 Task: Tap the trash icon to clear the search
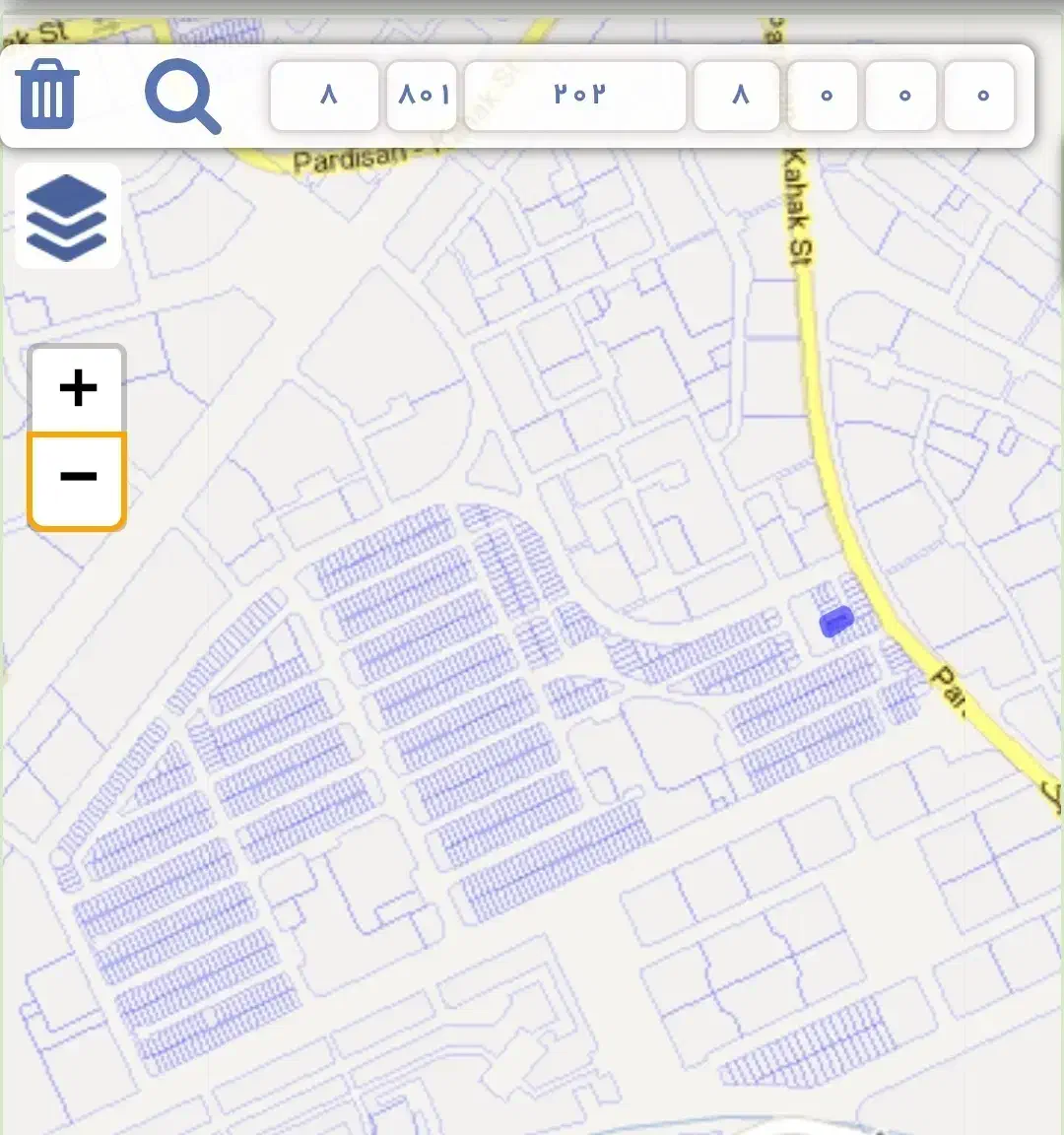[47, 95]
